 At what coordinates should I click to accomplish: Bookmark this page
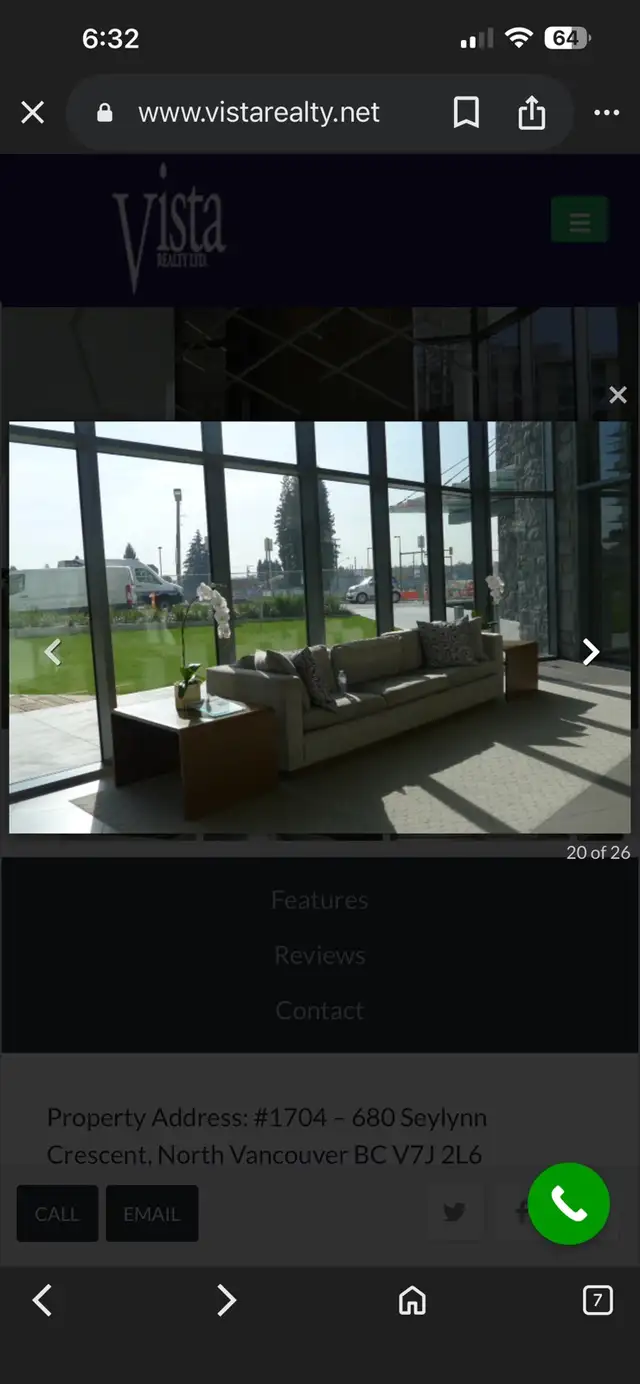point(466,113)
